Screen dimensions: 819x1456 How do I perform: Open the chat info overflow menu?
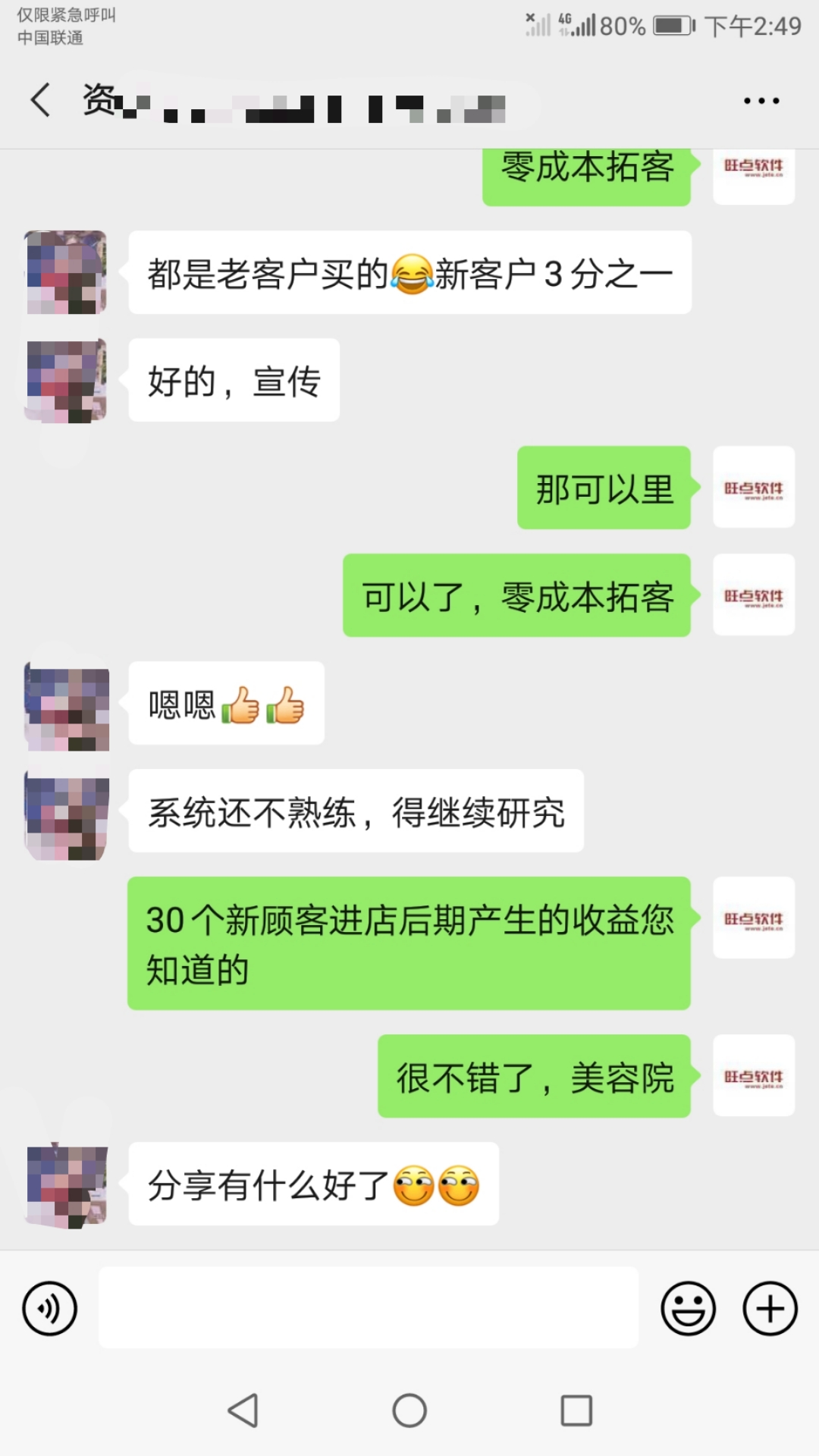click(761, 101)
